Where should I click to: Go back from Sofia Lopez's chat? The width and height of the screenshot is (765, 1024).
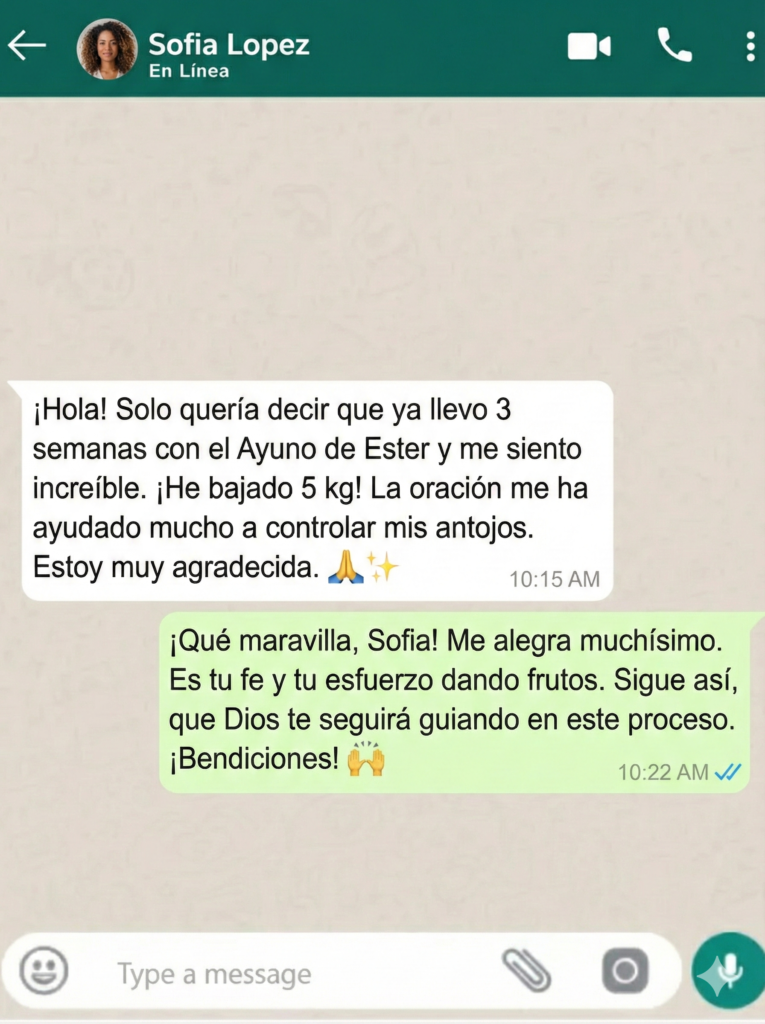(27, 46)
